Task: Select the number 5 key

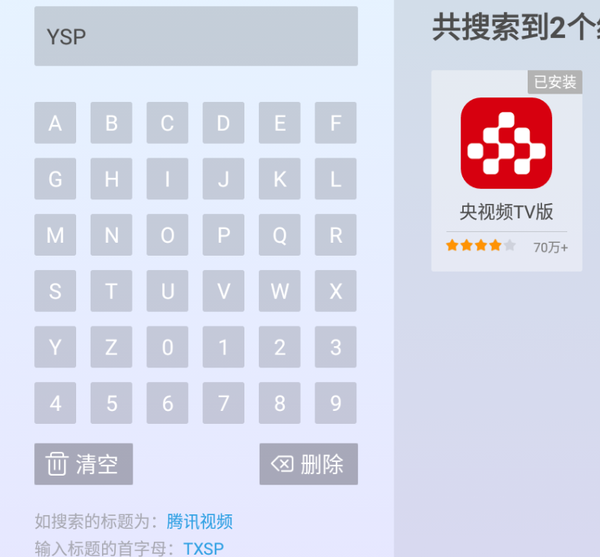Action: [111, 404]
